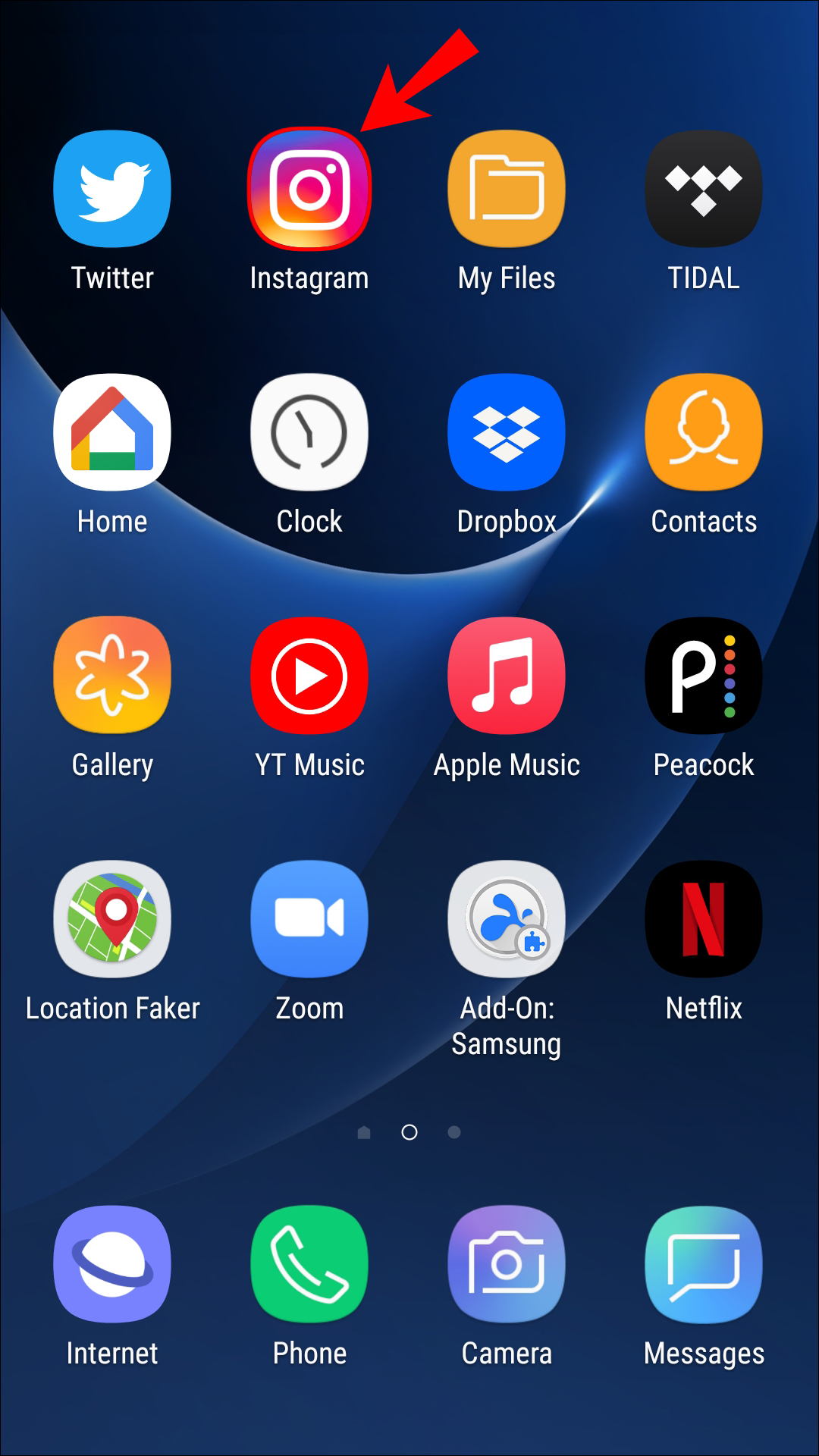Launch Instagram
The image size is (819, 1456).
tap(309, 189)
